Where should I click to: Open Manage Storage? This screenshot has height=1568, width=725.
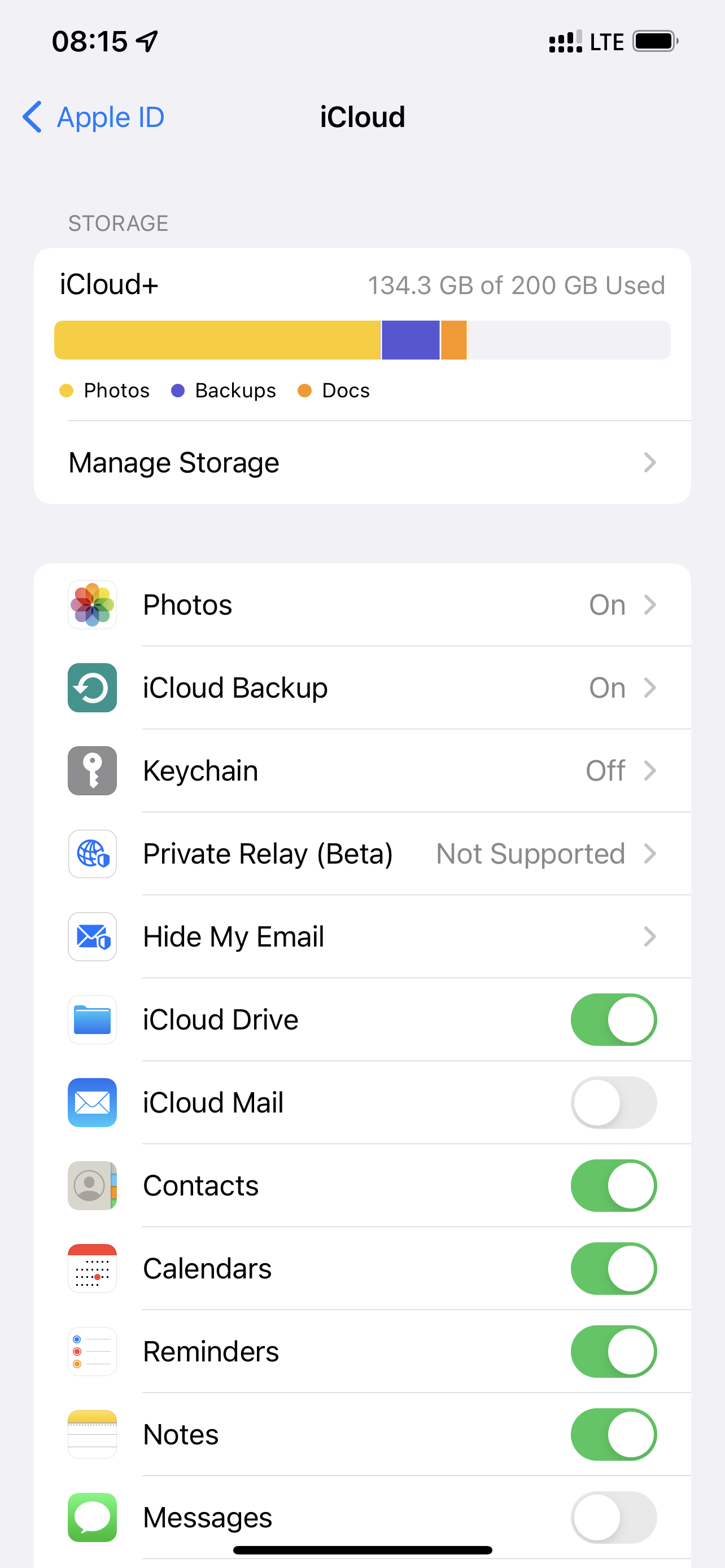click(362, 463)
